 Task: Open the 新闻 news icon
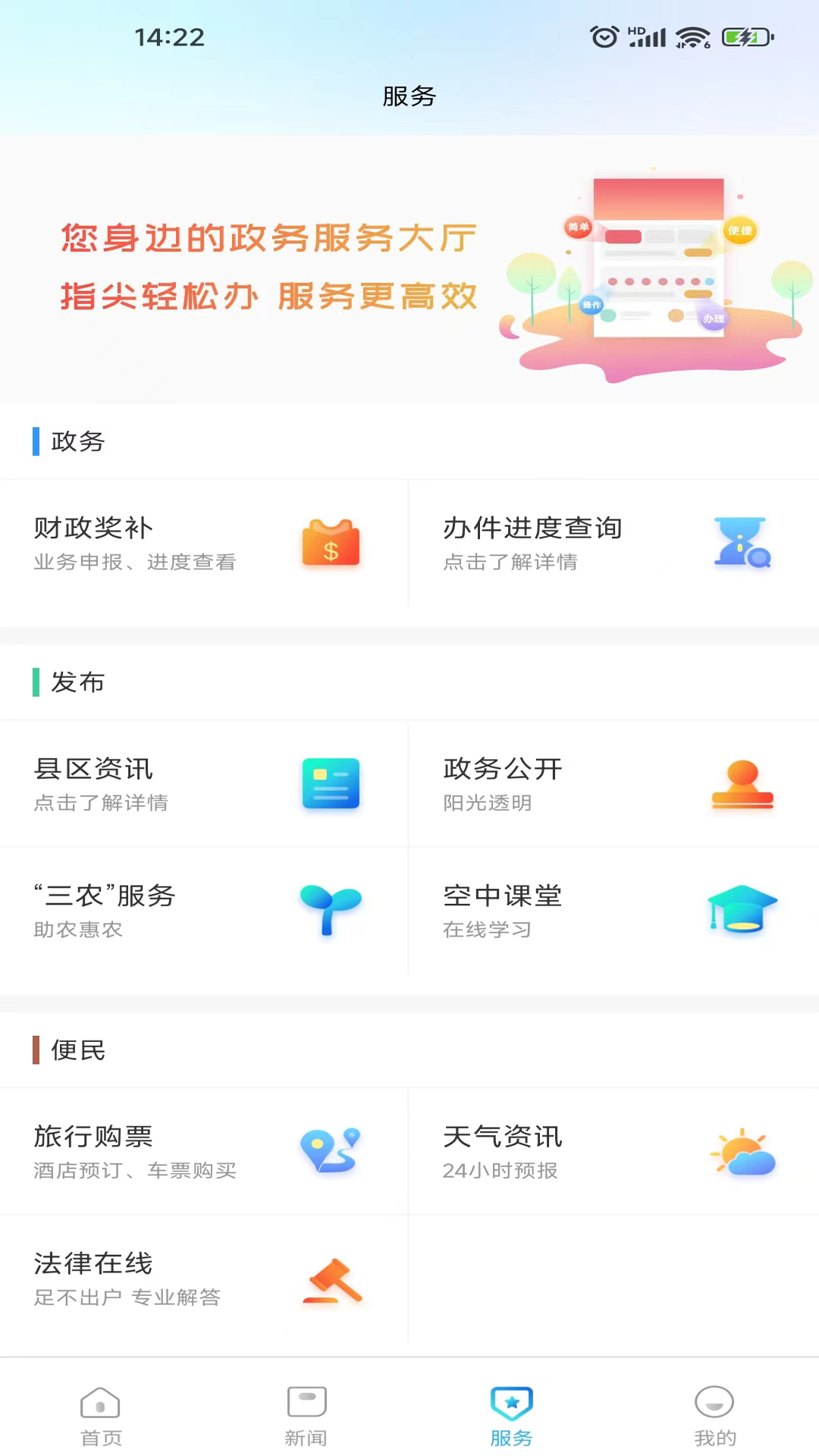(306, 1401)
